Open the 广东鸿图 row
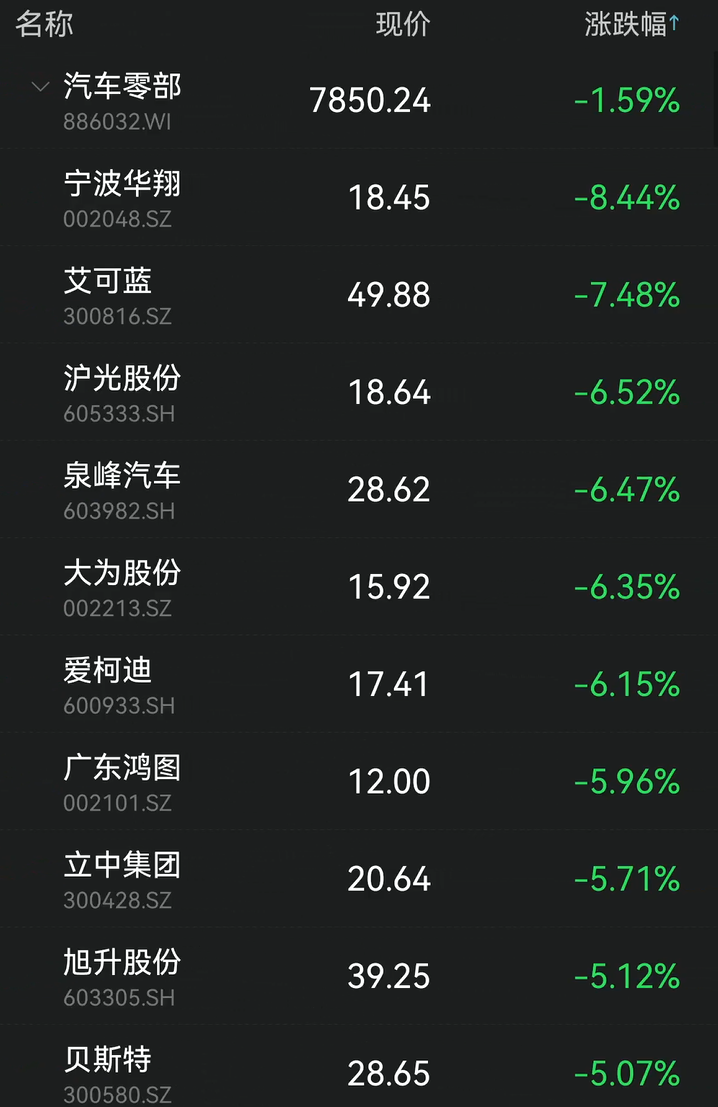The width and height of the screenshot is (718, 1107). click(x=122, y=767)
